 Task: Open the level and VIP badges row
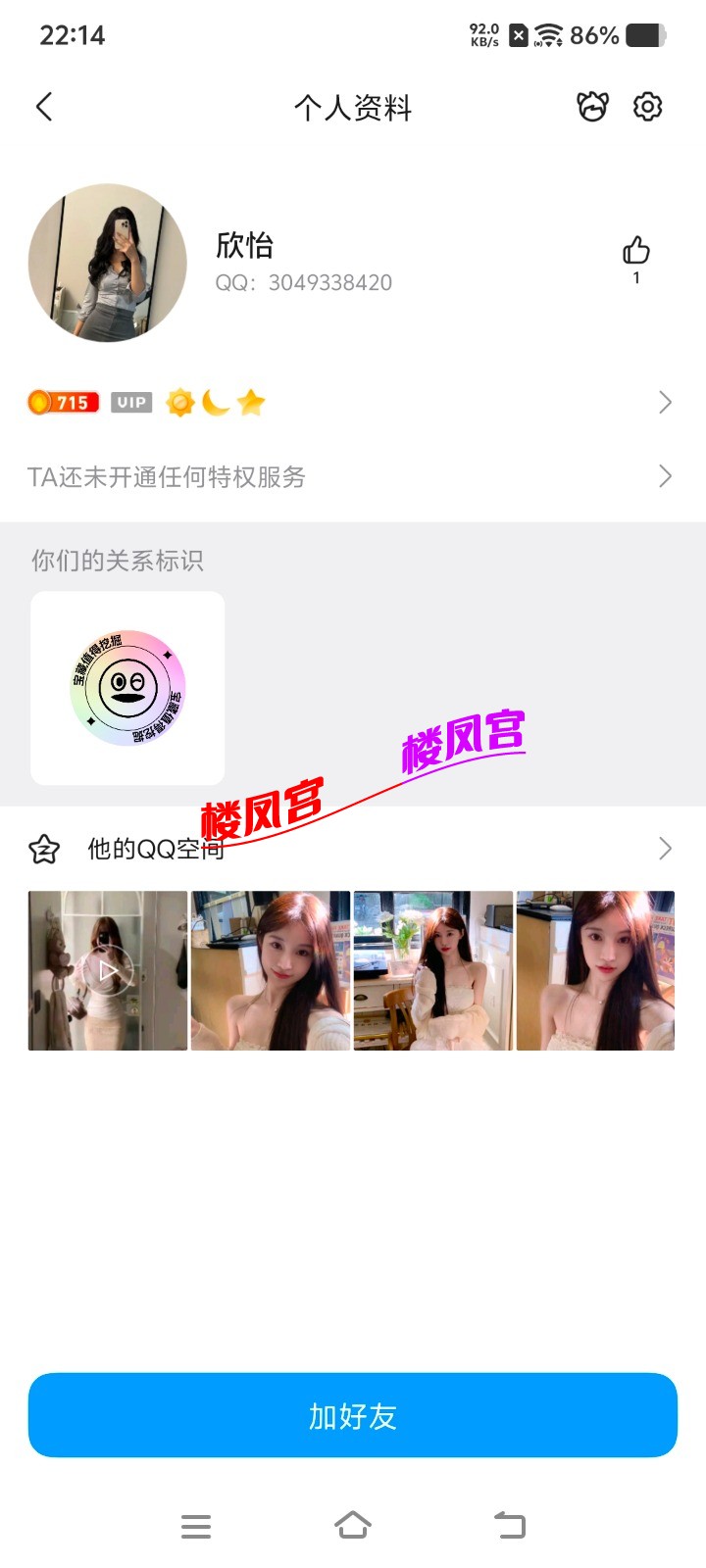coord(353,402)
